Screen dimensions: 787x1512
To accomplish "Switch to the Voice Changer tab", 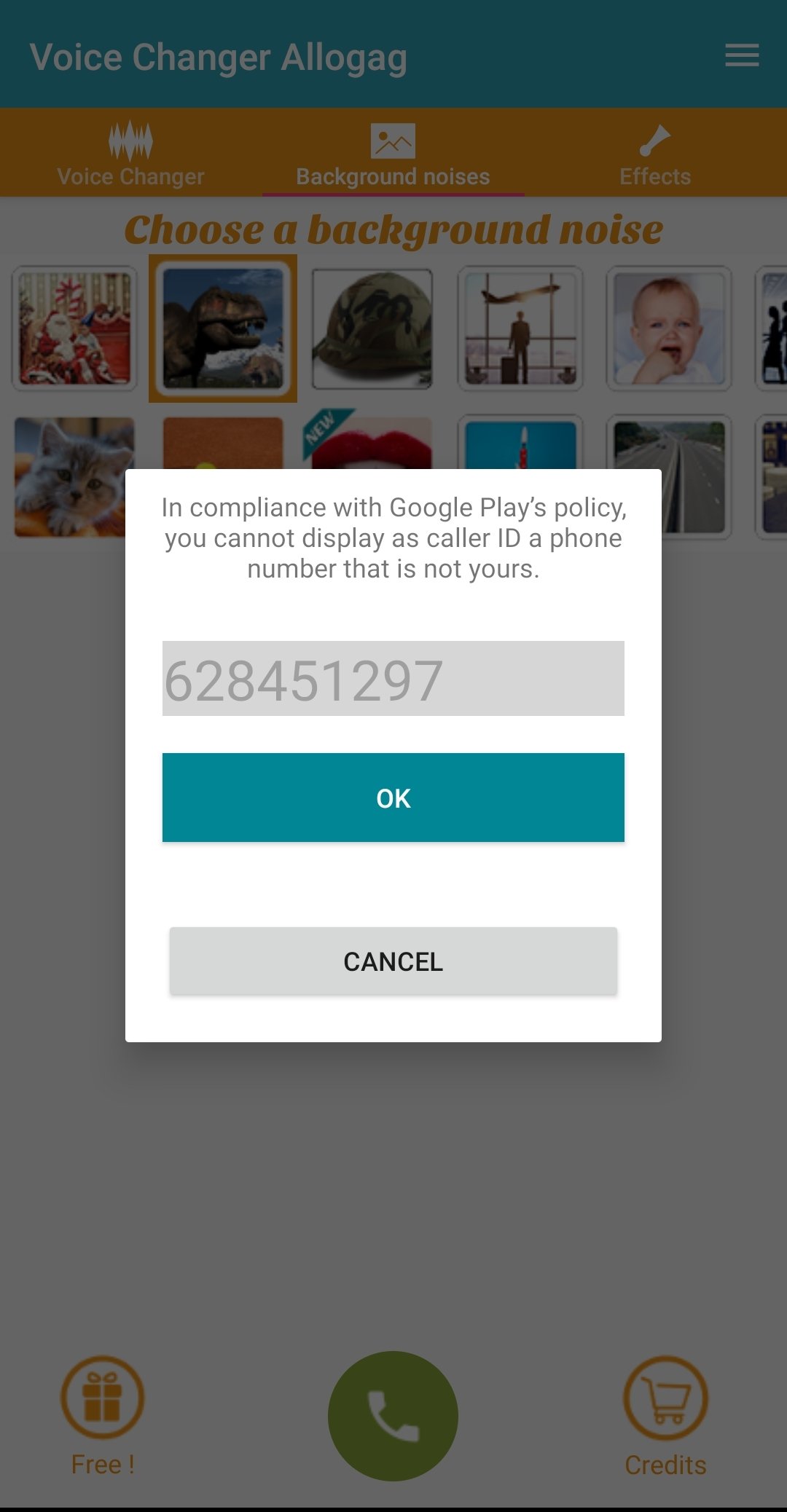I will click(x=131, y=153).
